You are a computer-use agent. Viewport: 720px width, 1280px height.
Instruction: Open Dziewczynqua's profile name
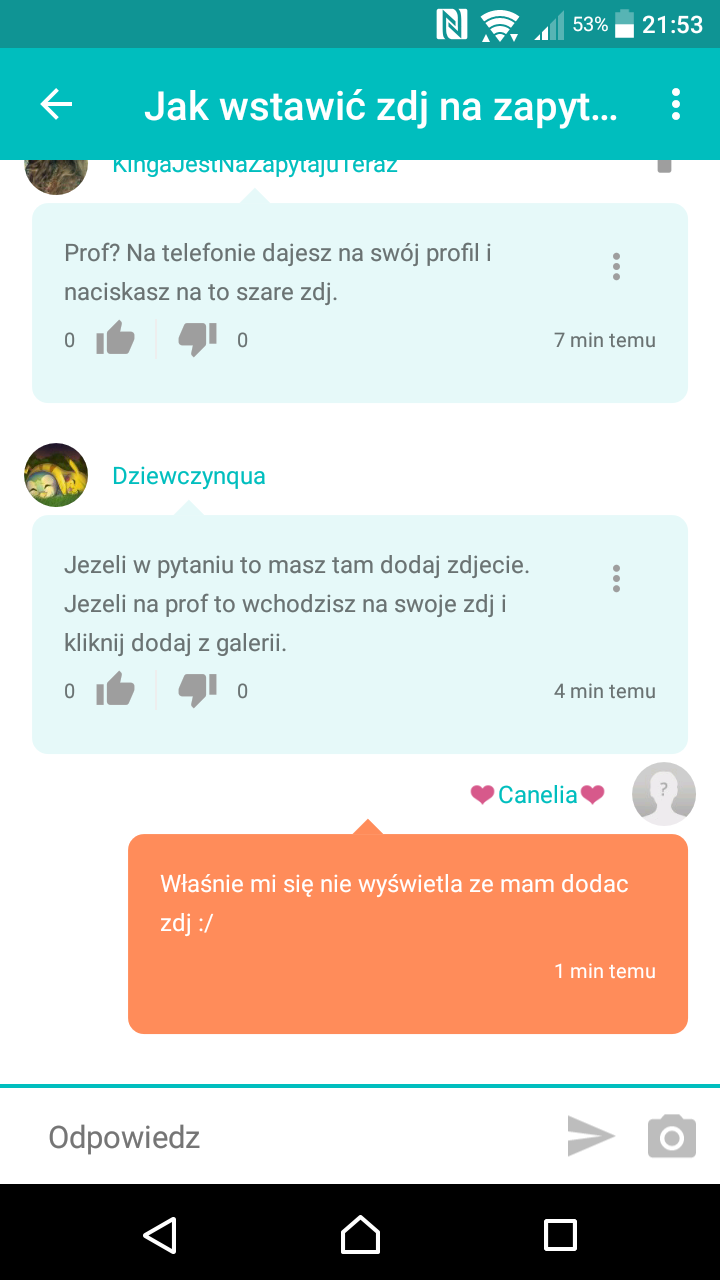tap(189, 476)
